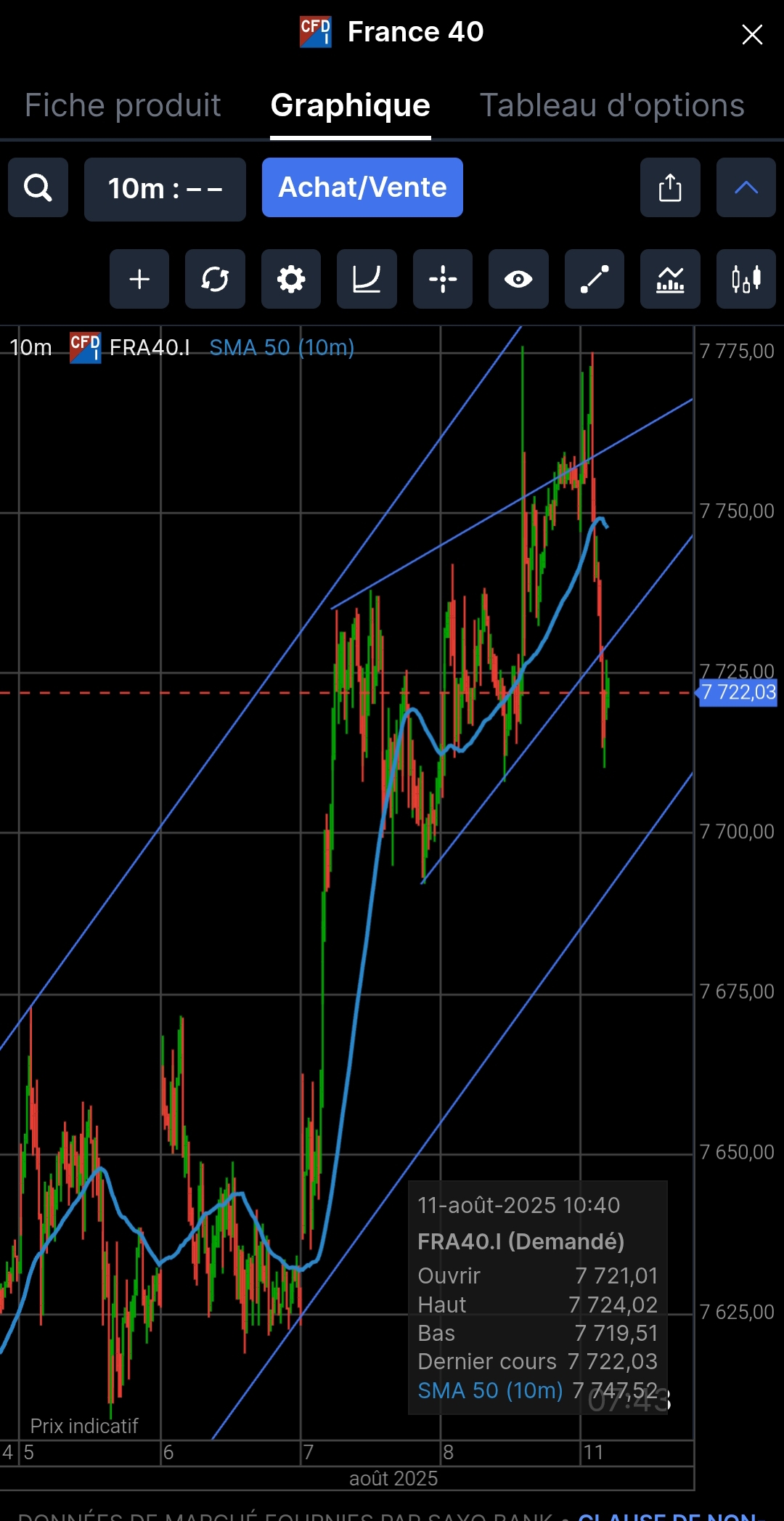Choose the line drawing tool

(x=595, y=280)
